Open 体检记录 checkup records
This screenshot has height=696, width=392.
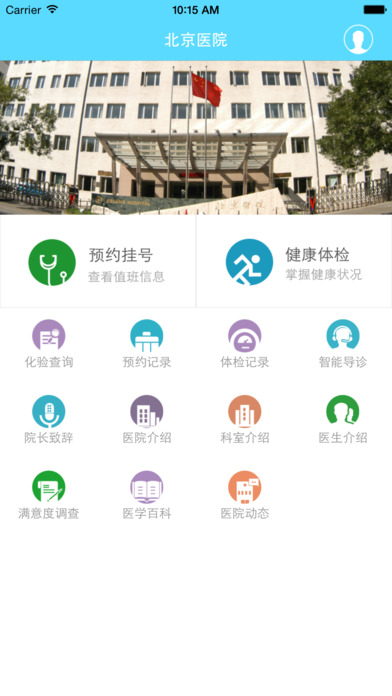[245, 344]
